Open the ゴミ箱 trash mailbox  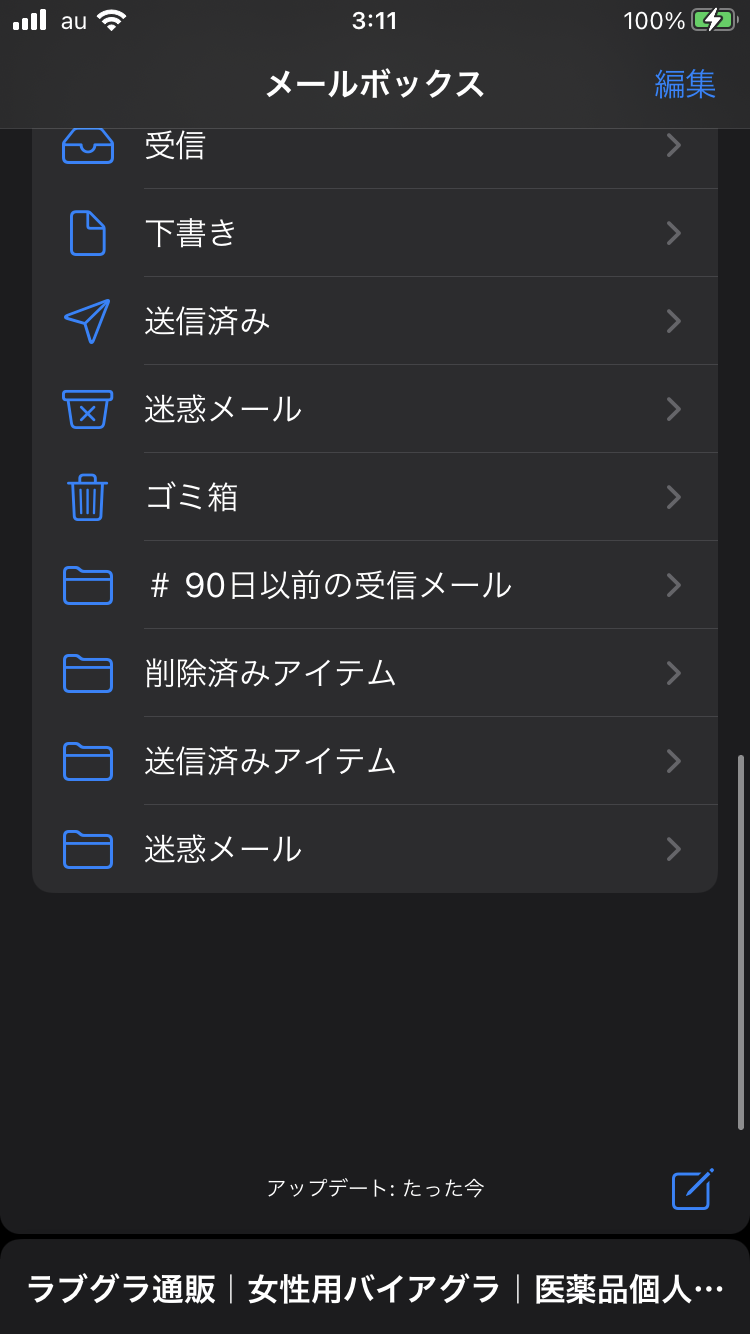(x=375, y=497)
